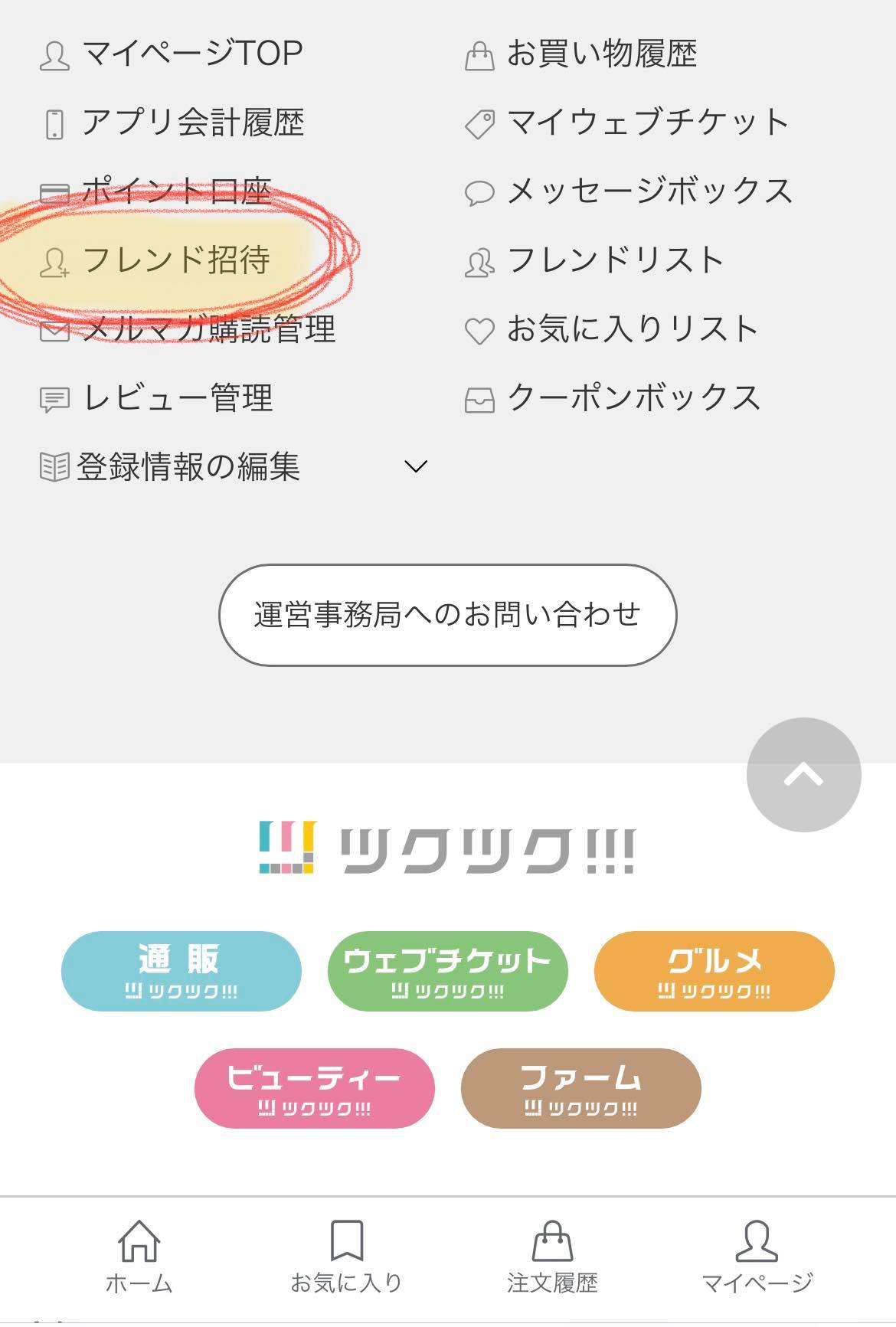Open ビューティー ツクツク category

(314, 1088)
